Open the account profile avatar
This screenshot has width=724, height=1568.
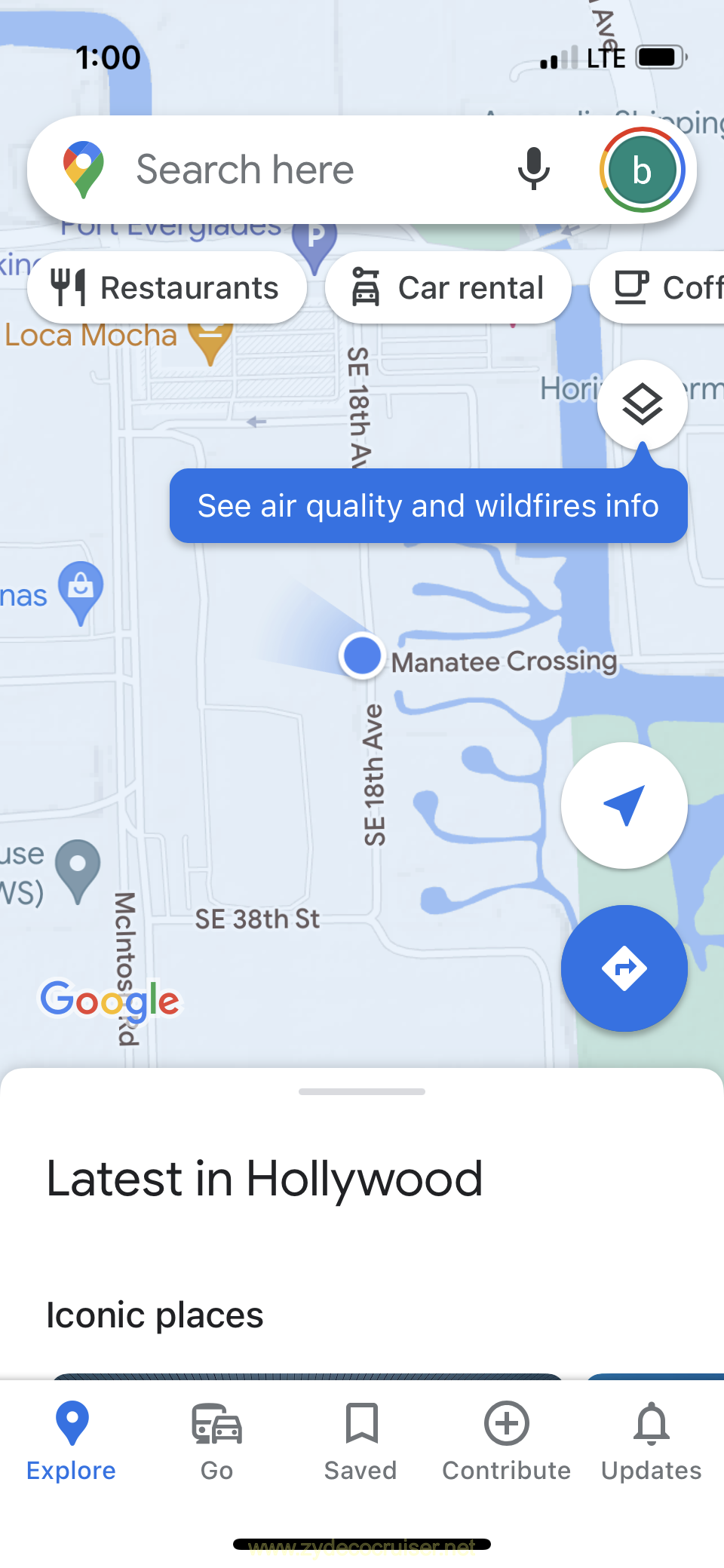[x=642, y=170]
